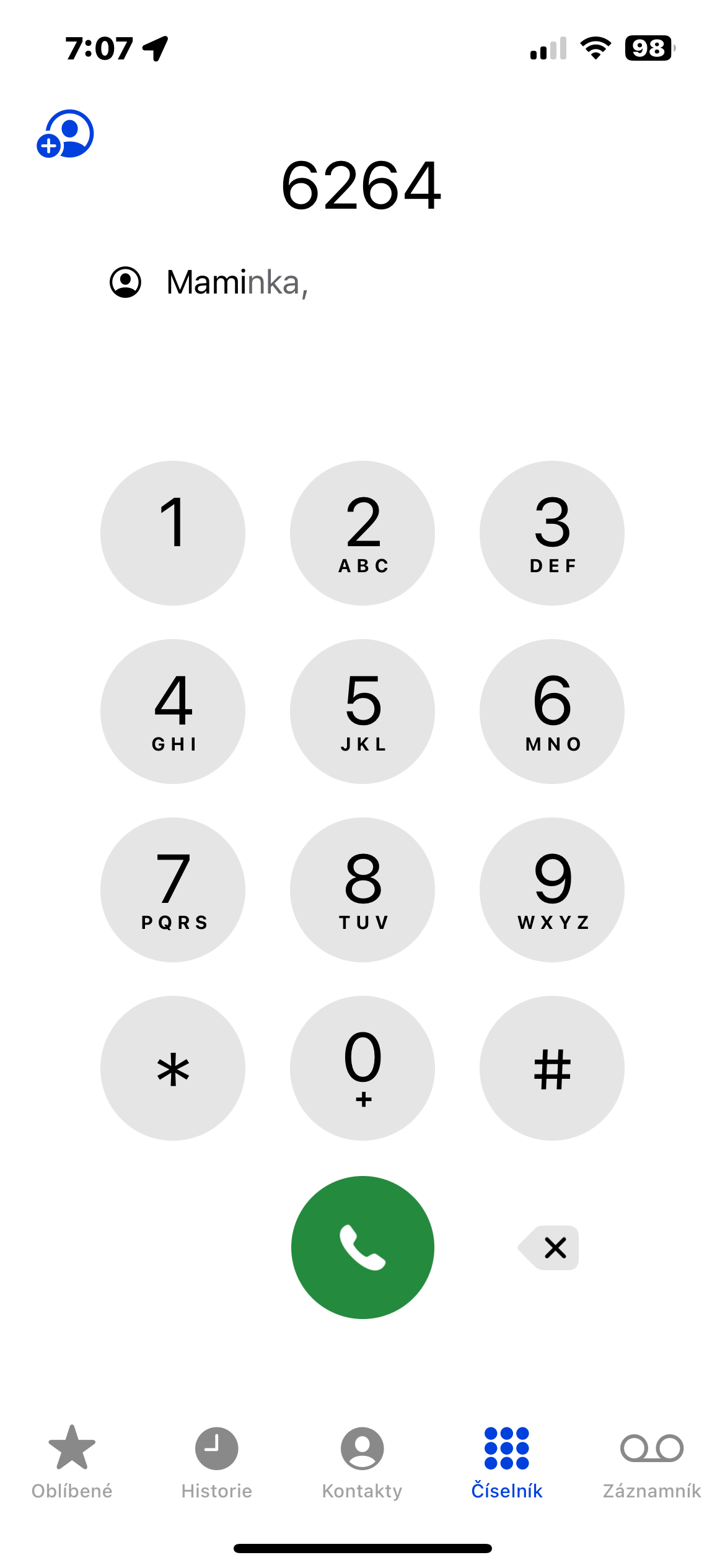This screenshot has height=1568, width=725.
Task: Tap the 3 DEF key
Action: (x=551, y=533)
